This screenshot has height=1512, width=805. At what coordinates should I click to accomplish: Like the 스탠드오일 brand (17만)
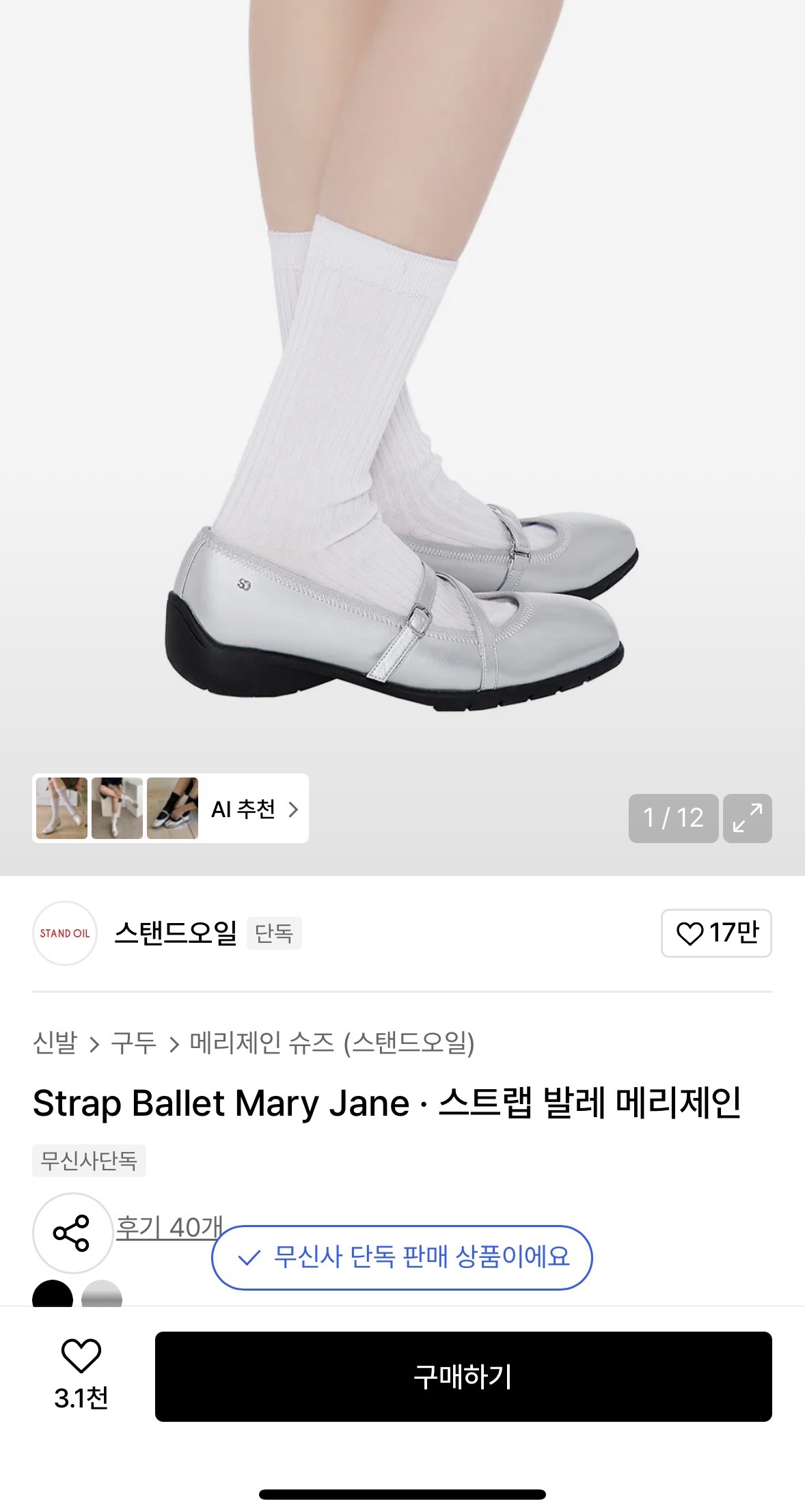click(715, 933)
